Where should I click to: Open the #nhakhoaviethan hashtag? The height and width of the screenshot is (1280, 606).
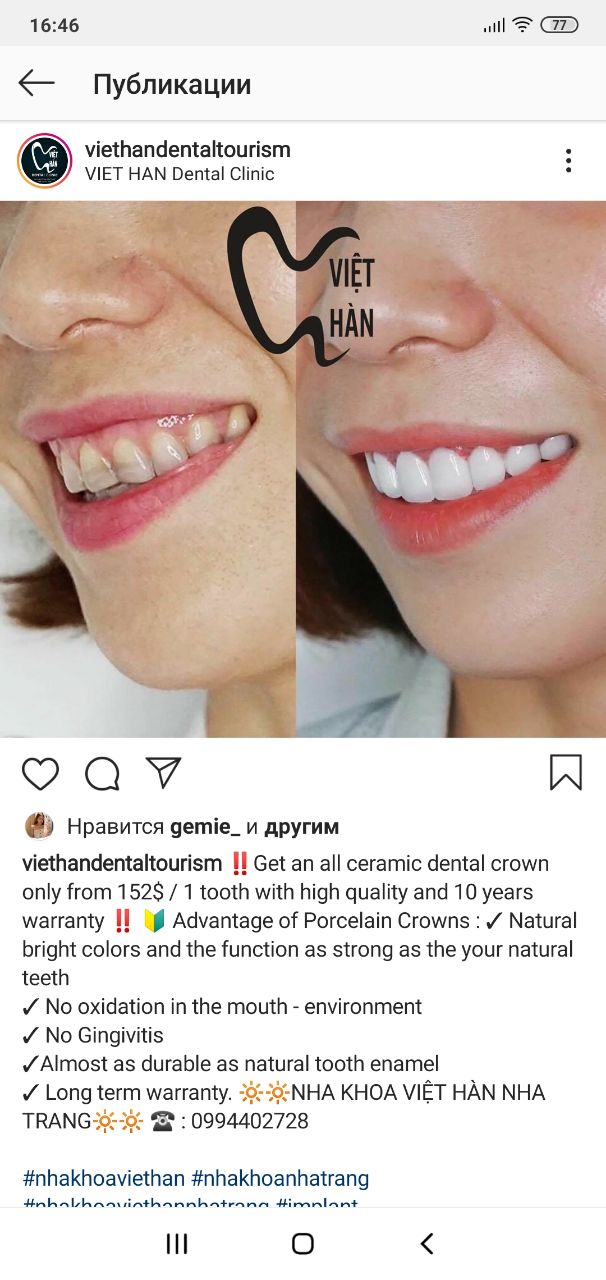pyautogui.click(x=103, y=1178)
